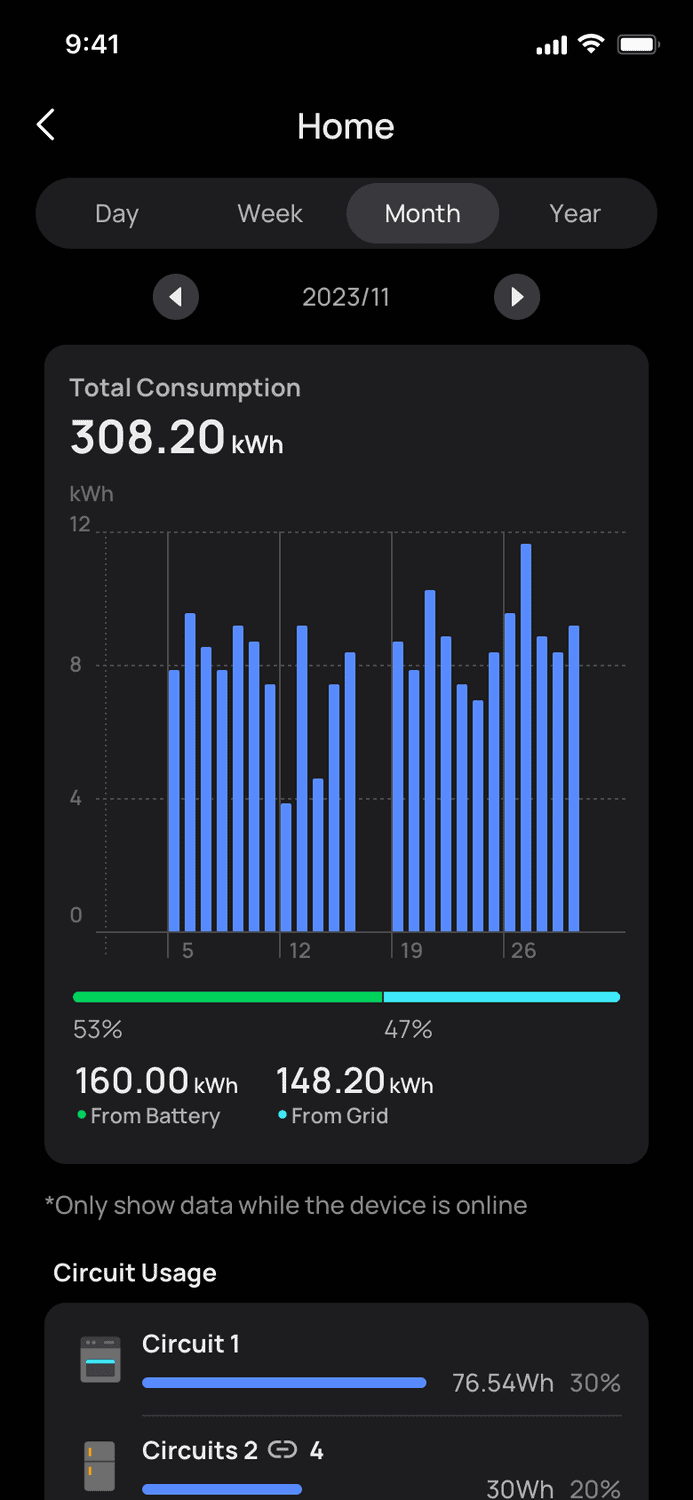Go back from the Home screen
693x1500 pixels.
46,126
